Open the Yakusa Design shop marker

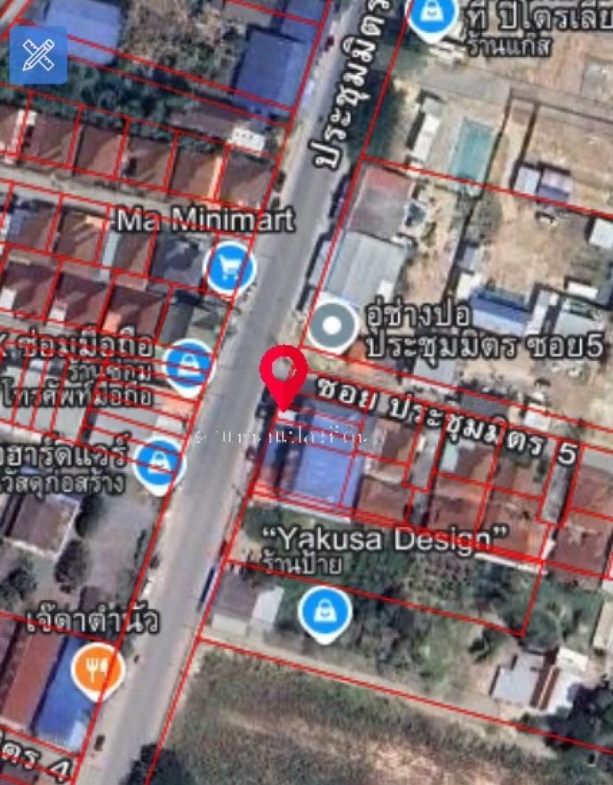pos(326,612)
